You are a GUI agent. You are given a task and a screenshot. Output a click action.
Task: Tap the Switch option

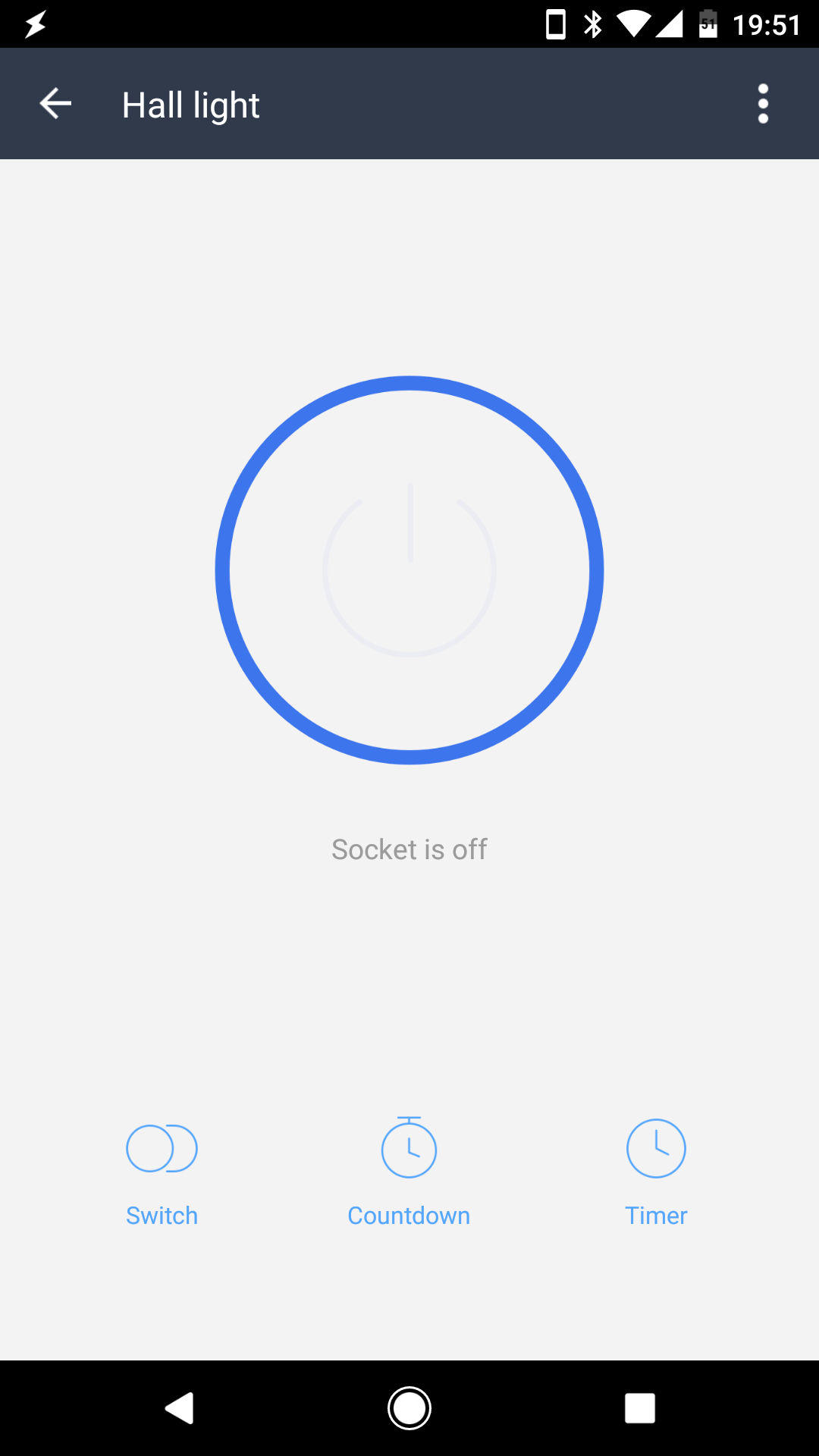pos(162,1170)
